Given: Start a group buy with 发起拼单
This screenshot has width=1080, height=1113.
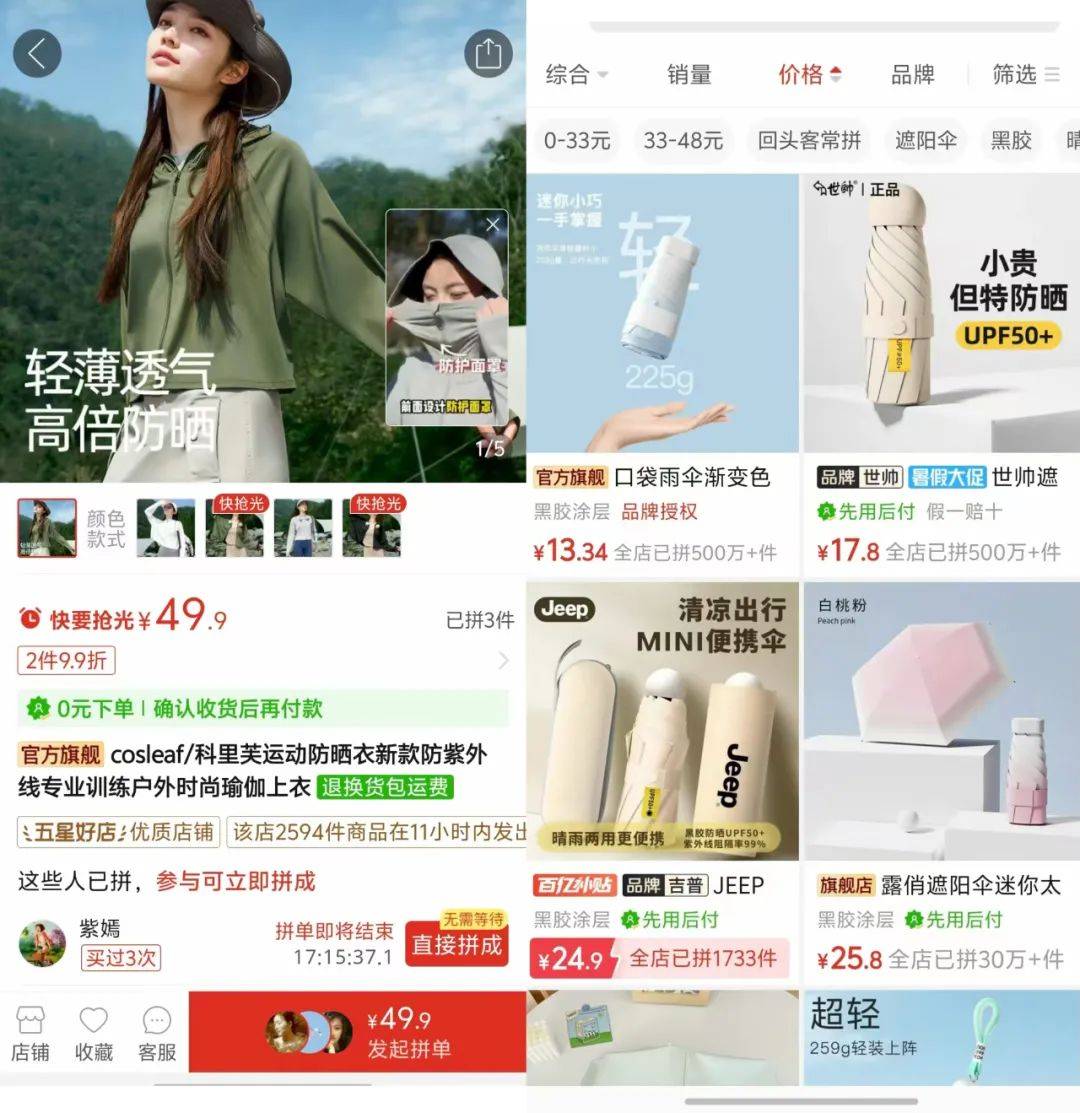Looking at the screenshot, I should click(x=400, y=1033).
